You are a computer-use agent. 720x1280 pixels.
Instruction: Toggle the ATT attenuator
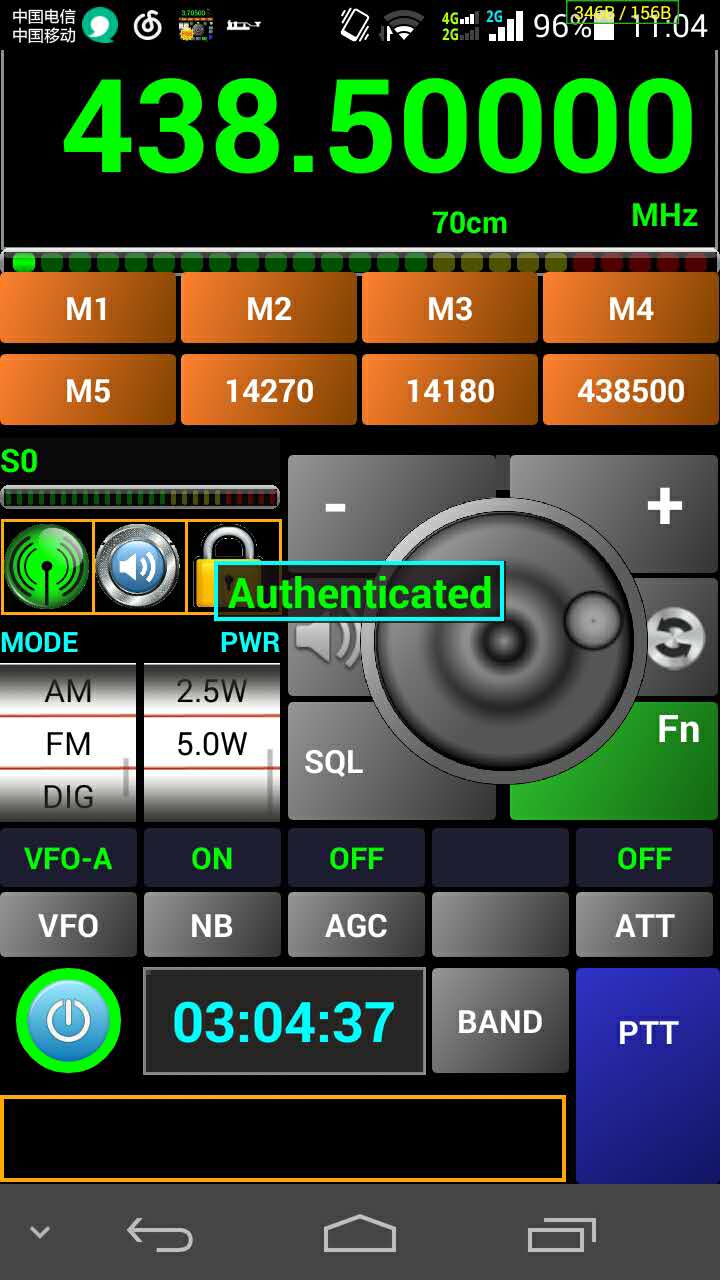pyautogui.click(x=645, y=925)
